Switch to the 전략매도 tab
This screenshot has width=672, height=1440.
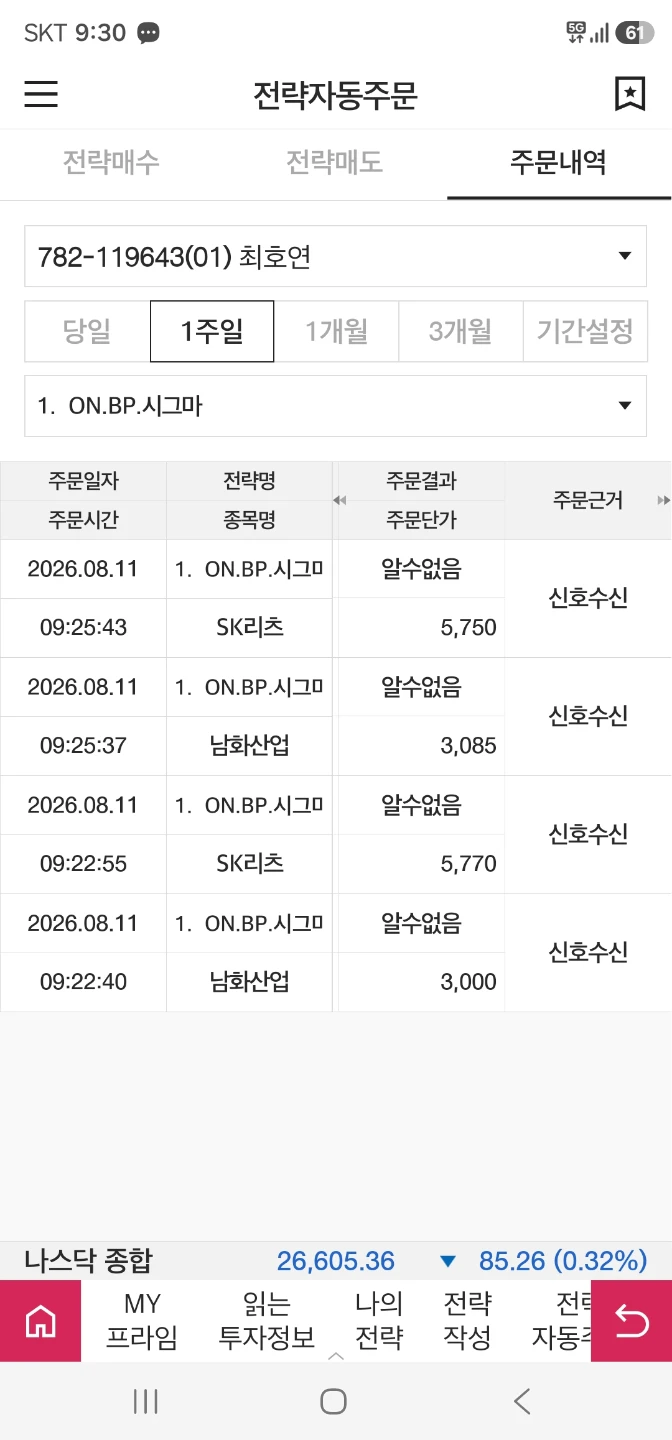[x=335, y=163]
